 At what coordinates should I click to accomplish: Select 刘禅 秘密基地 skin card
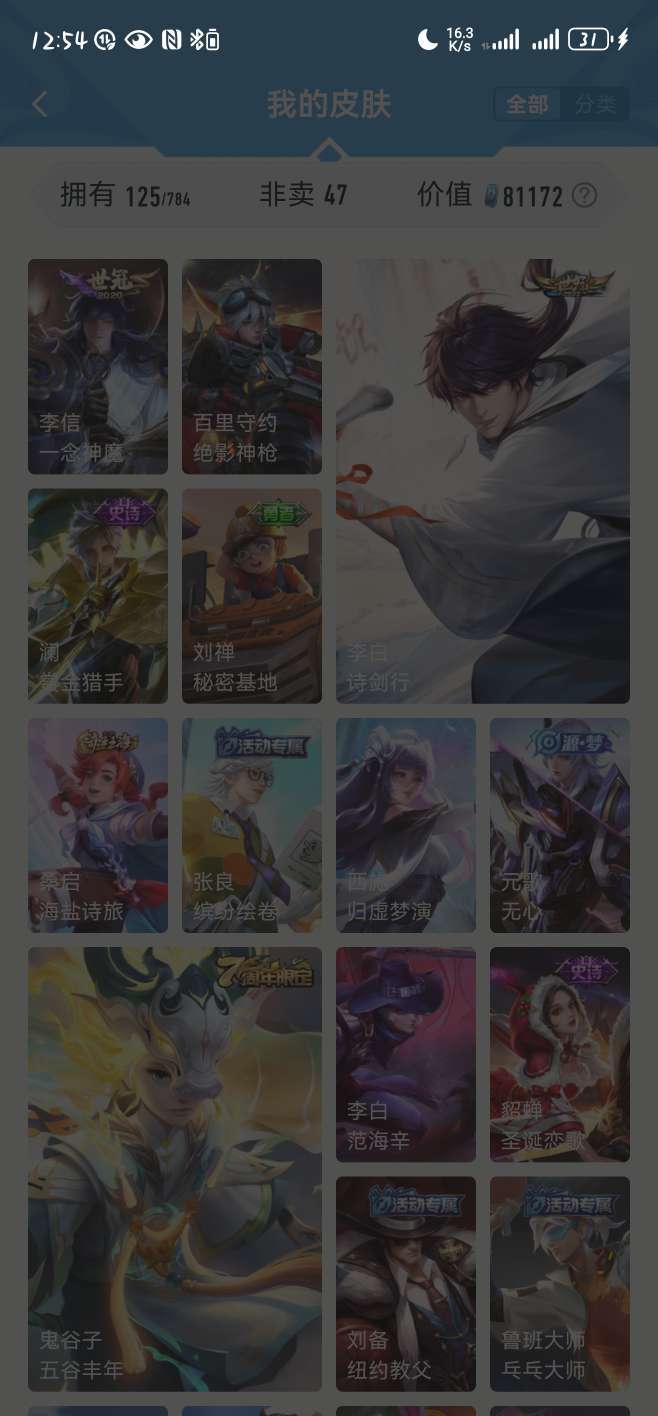point(252,596)
